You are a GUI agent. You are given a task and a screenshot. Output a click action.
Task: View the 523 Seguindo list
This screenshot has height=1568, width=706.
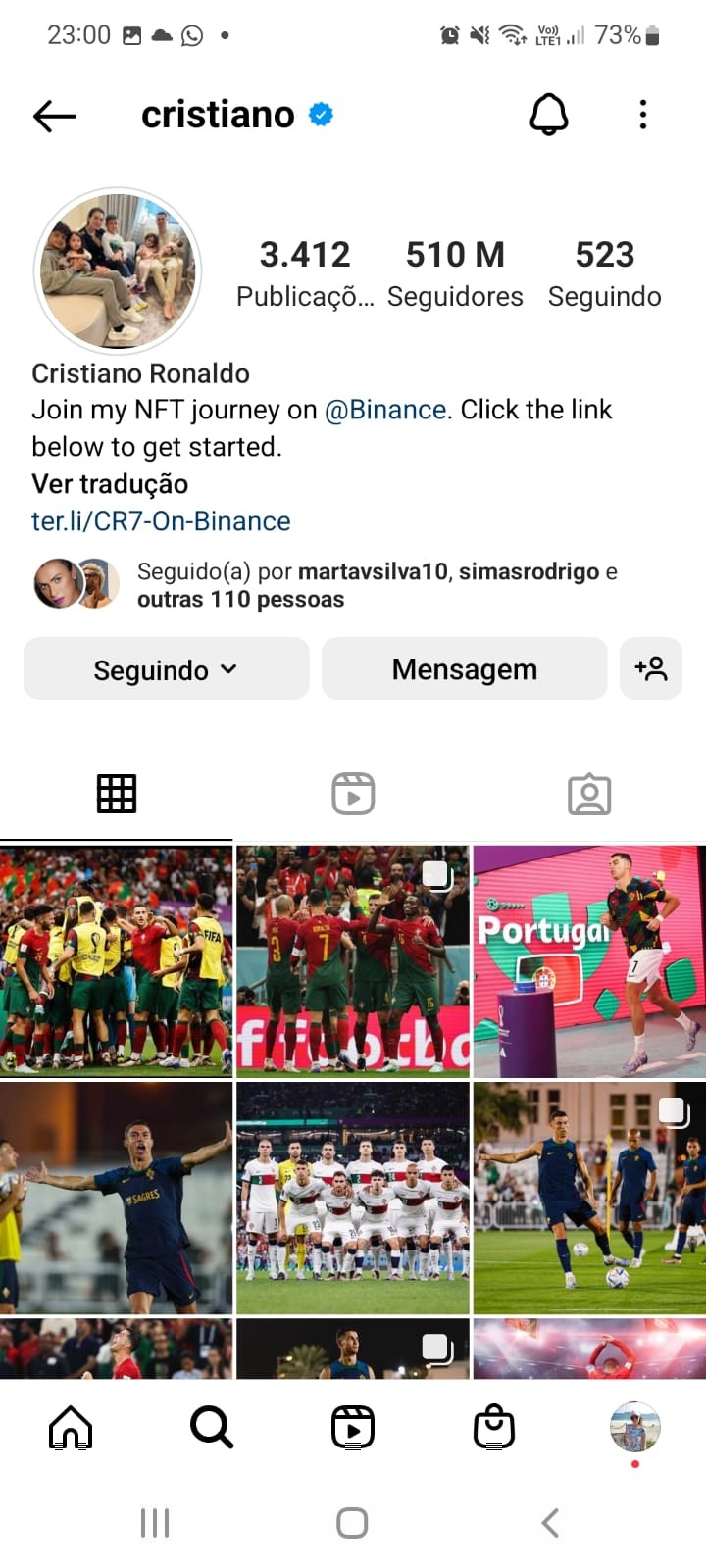click(604, 273)
